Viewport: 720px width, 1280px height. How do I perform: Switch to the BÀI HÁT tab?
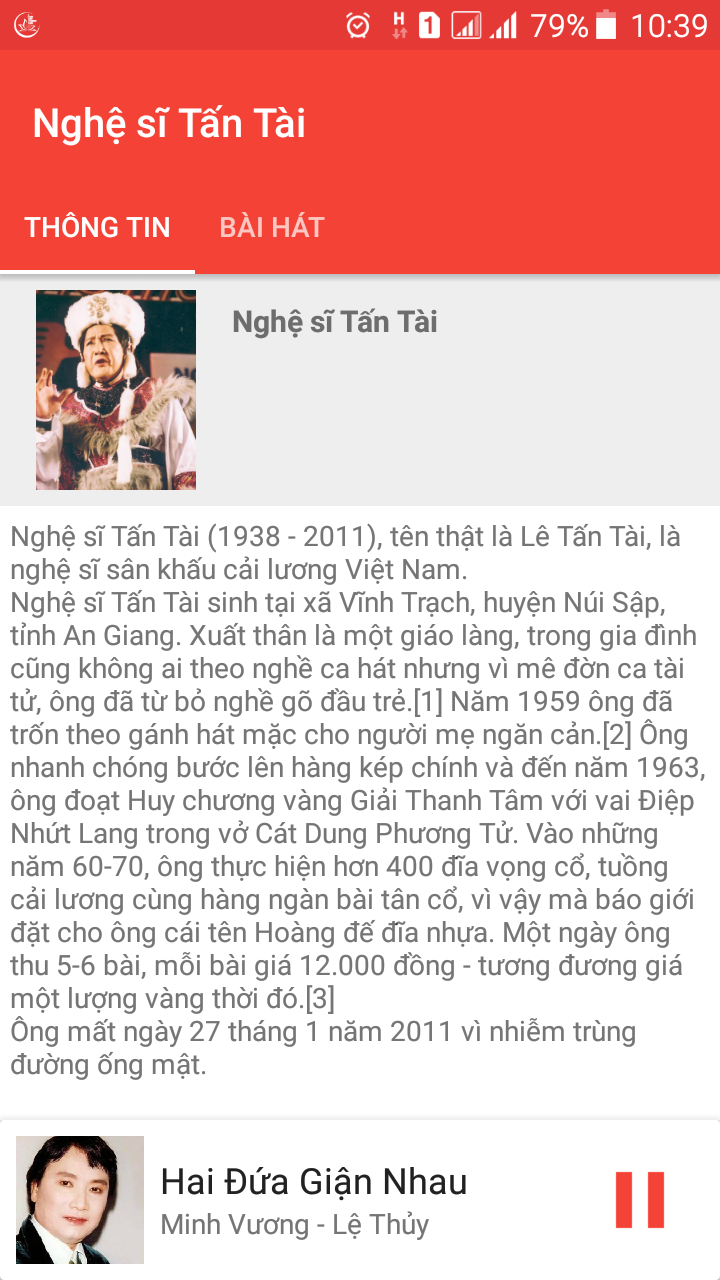[272, 227]
